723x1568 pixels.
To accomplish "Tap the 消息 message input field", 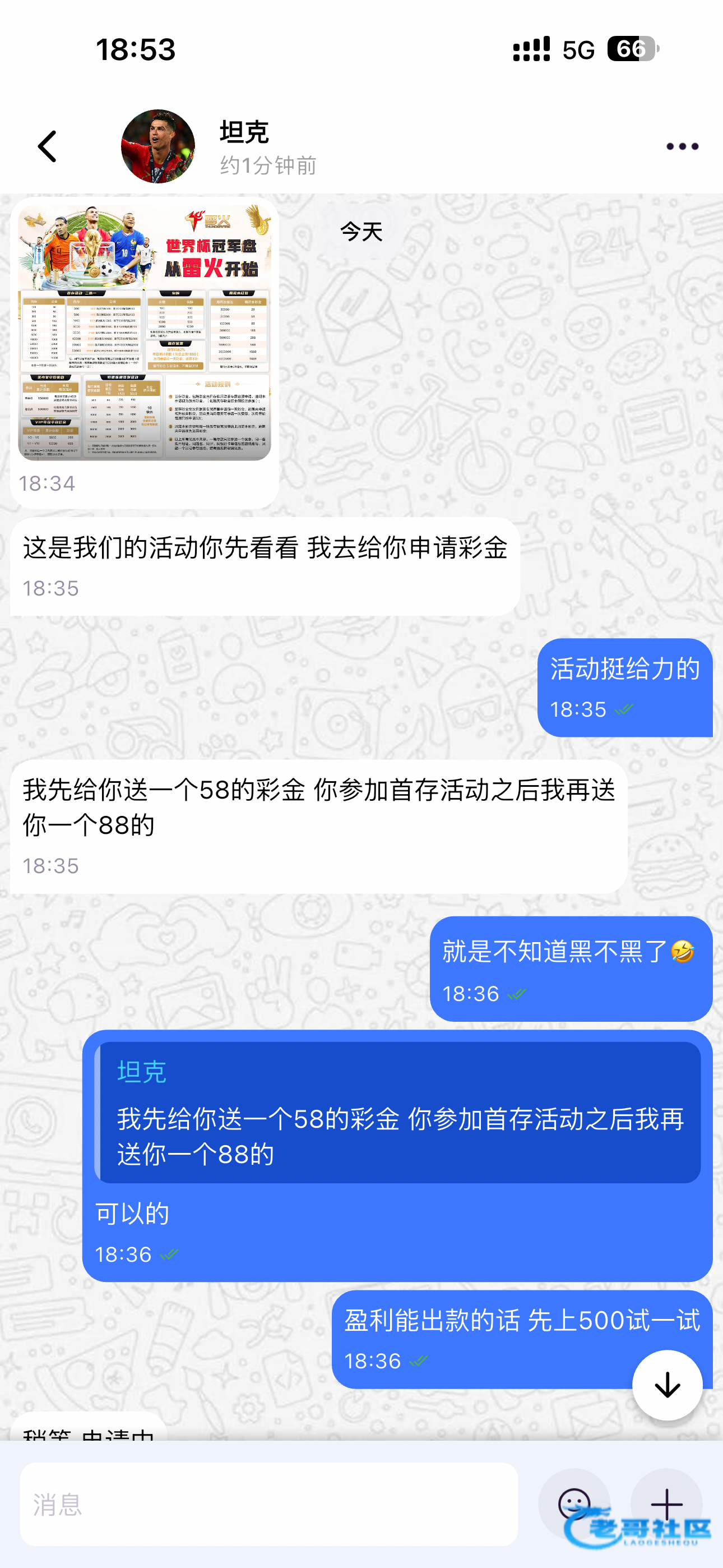I will [269, 1504].
